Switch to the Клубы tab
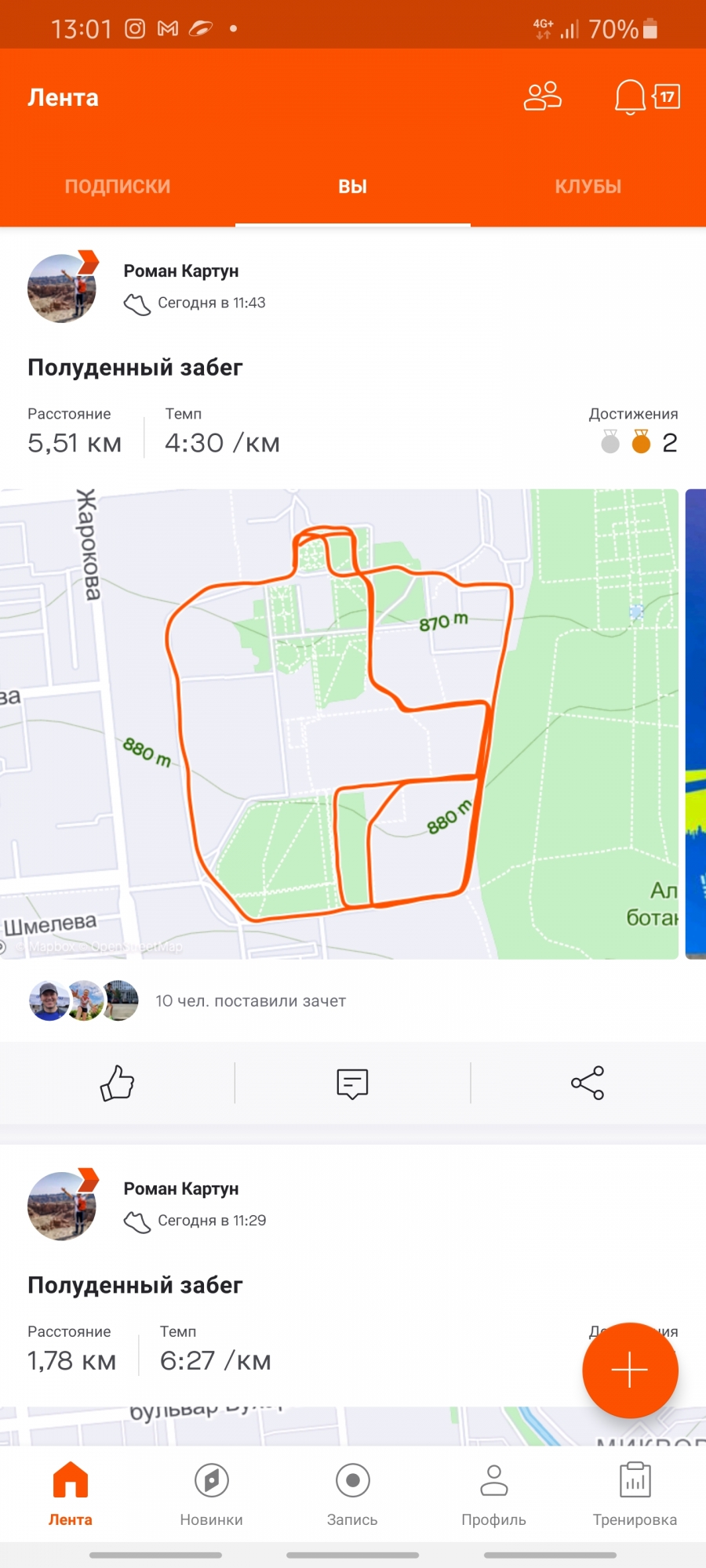The width and height of the screenshot is (706, 1568). (588, 187)
